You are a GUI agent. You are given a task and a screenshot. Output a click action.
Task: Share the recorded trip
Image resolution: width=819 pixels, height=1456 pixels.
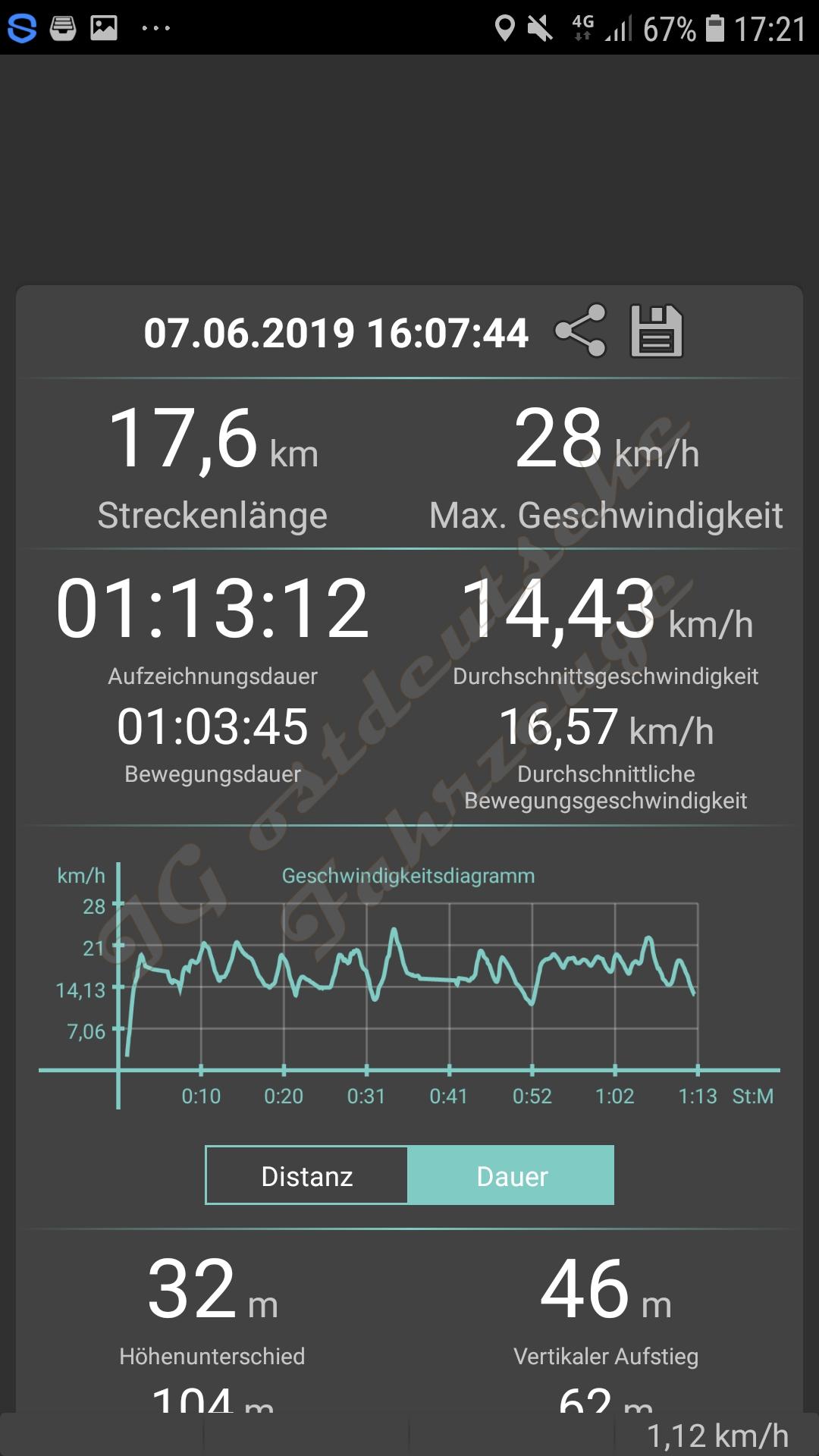point(580,331)
